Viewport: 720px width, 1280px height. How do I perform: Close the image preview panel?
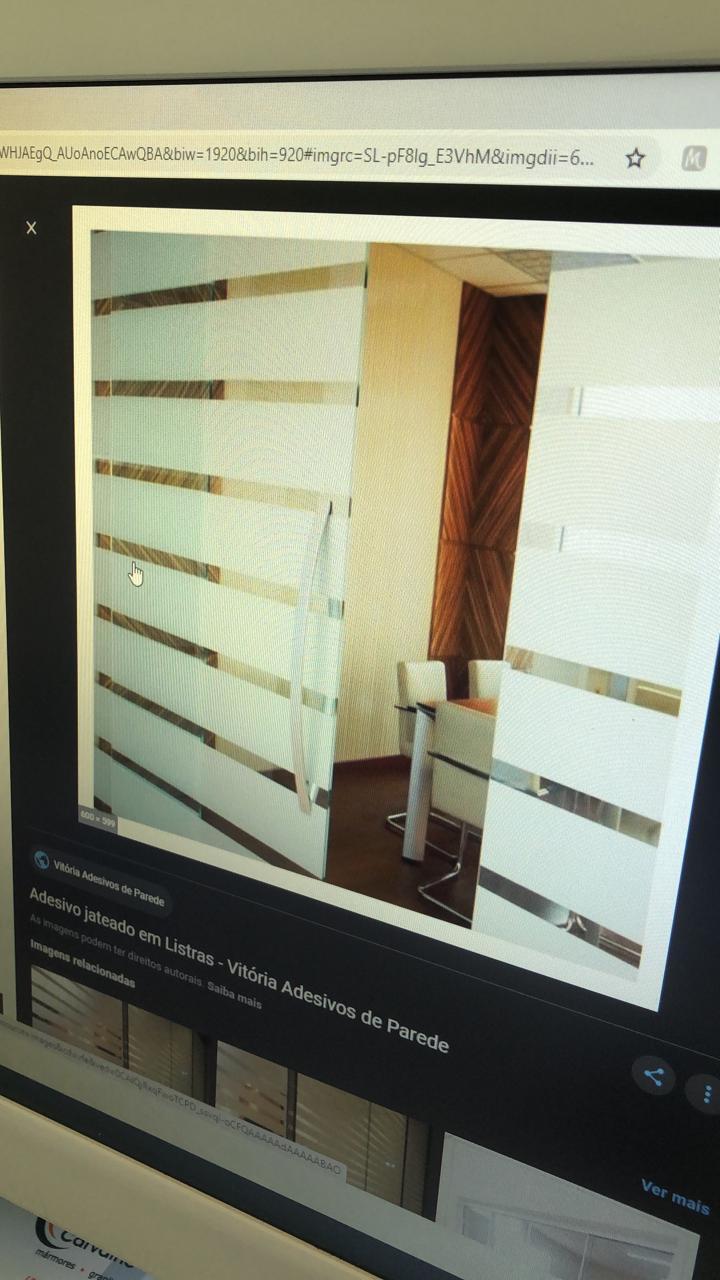pyautogui.click(x=31, y=228)
